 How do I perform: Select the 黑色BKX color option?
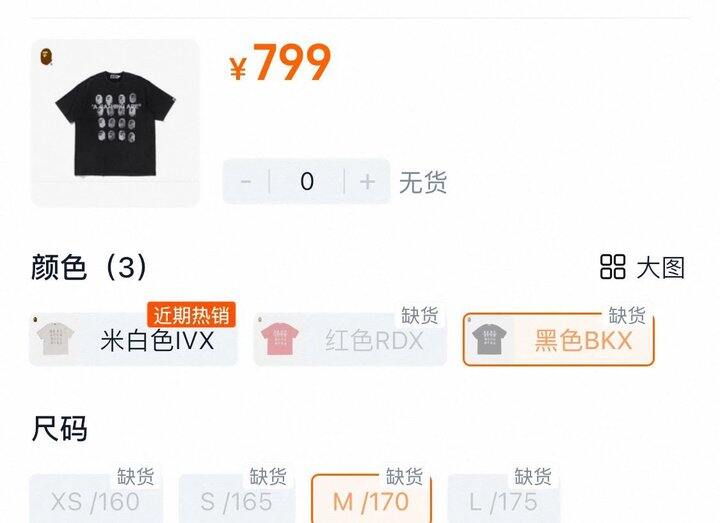click(x=558, y=340)
